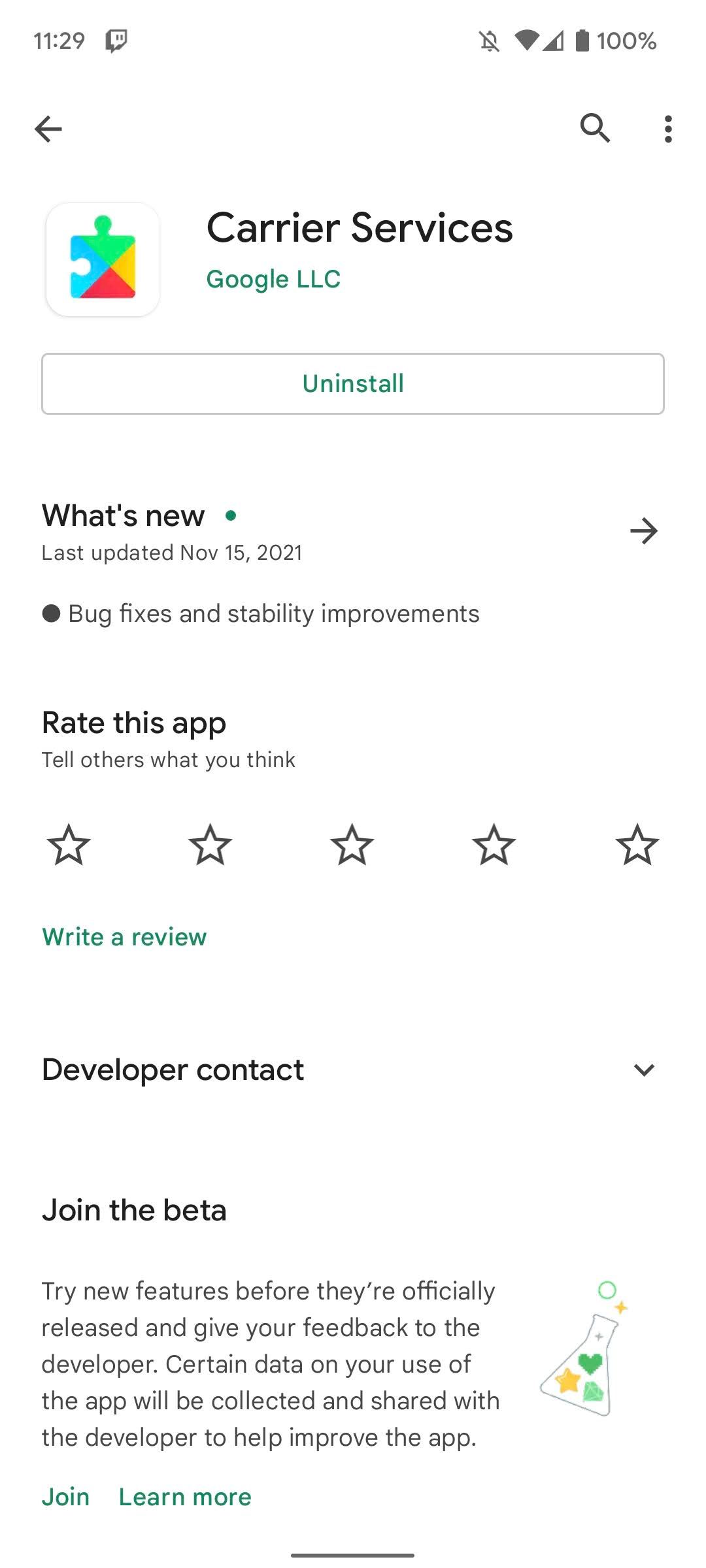Rate the app five stars
The image size is (706, 1568).
tap(637, 845)
